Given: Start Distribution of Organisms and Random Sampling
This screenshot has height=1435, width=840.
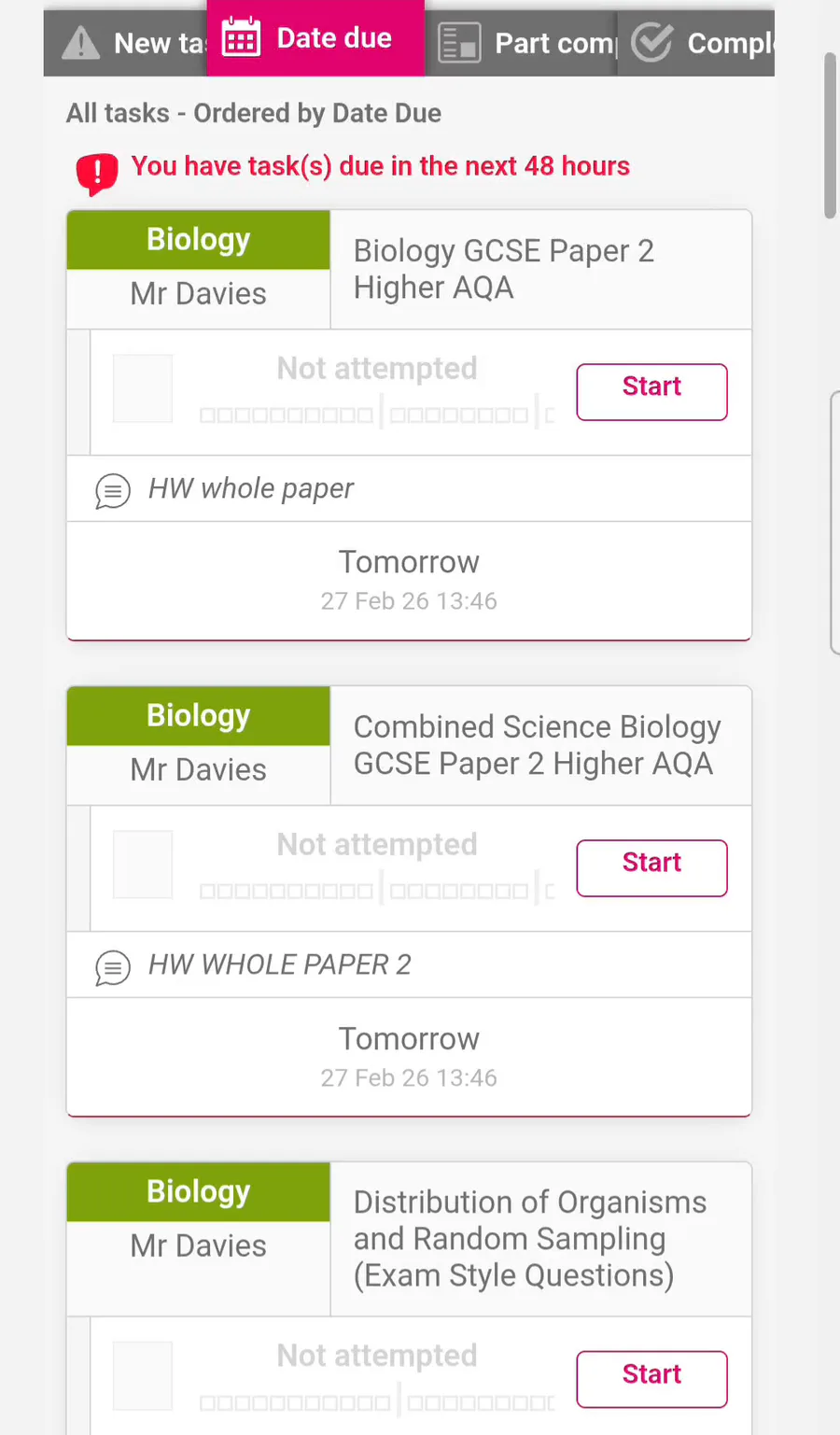Looking at the screenshot, I should pos(651,1379).
